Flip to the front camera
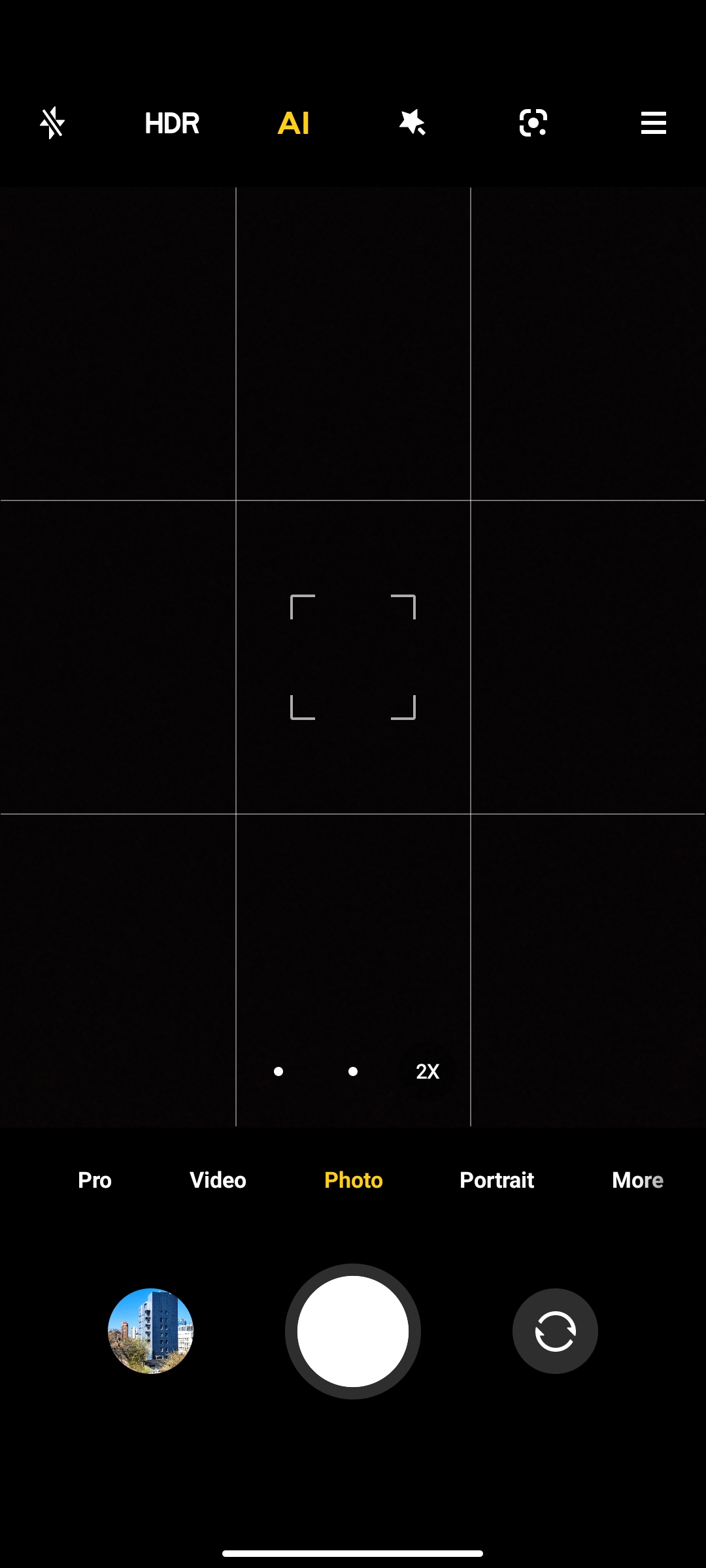The image size is (706, 1568). coord(555,1331)
